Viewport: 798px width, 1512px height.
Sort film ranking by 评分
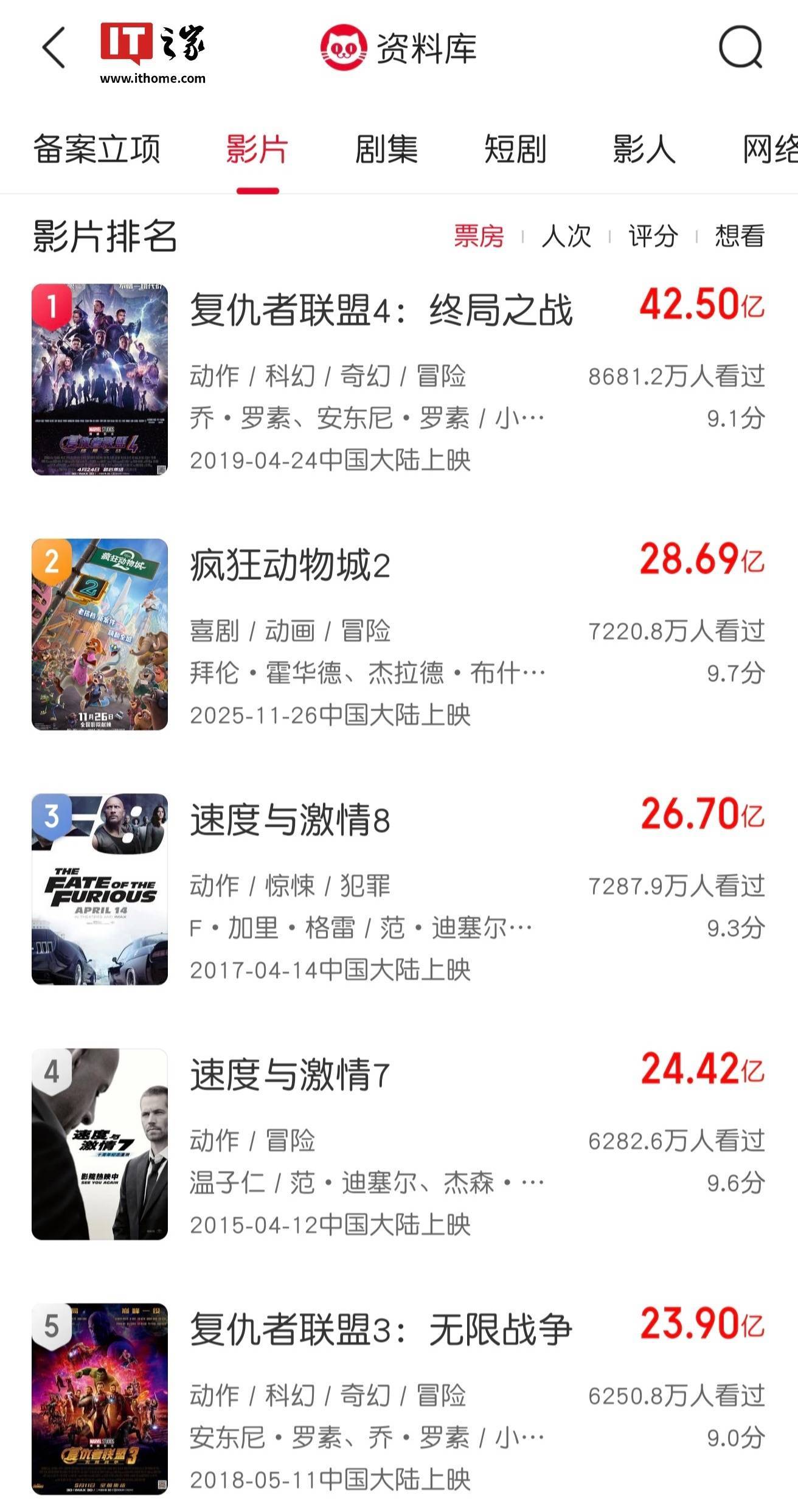pos(653,236)
